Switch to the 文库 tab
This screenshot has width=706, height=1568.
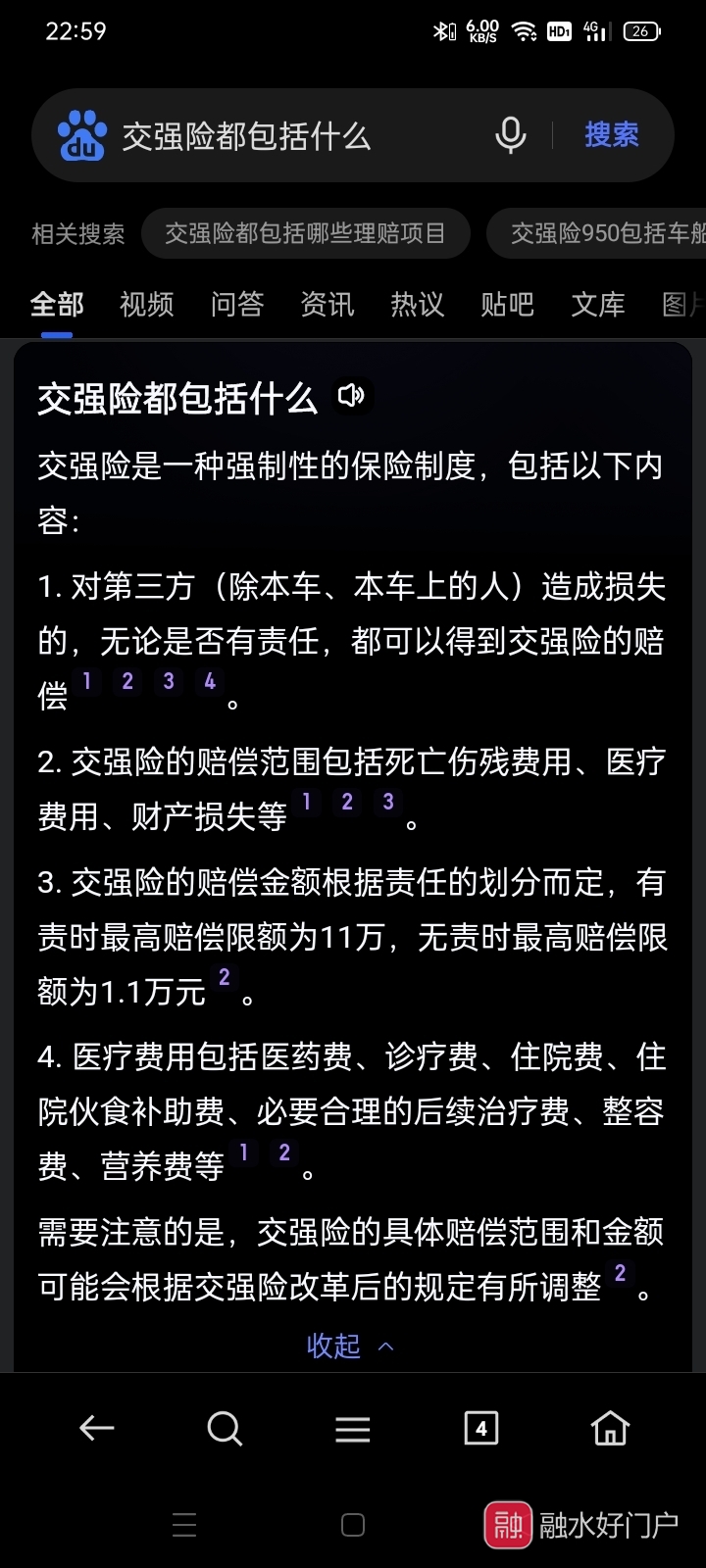pyautogui.click(x=598, y=305)
